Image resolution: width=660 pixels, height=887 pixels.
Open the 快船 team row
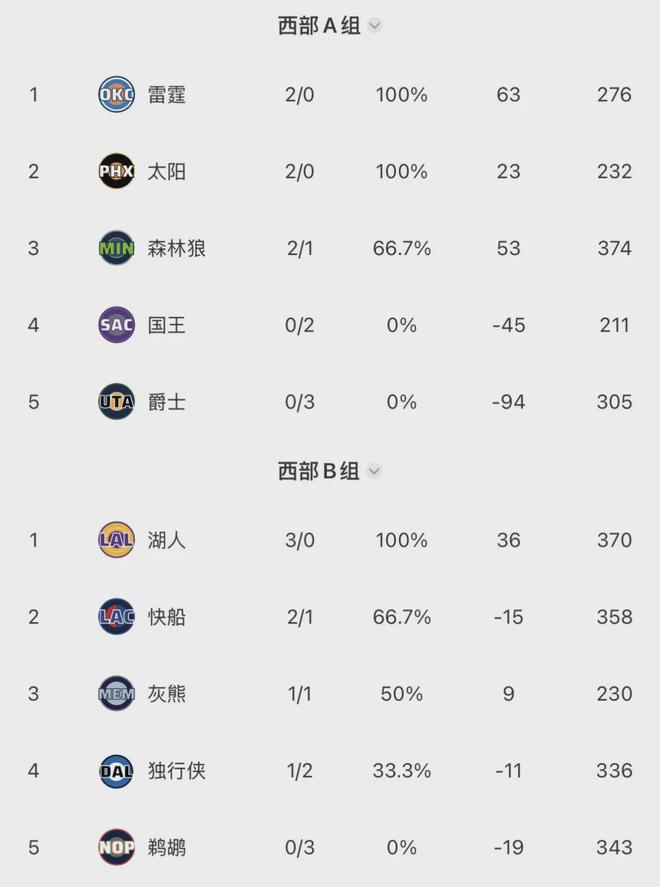pyautogui.click(x=166, y=617)
